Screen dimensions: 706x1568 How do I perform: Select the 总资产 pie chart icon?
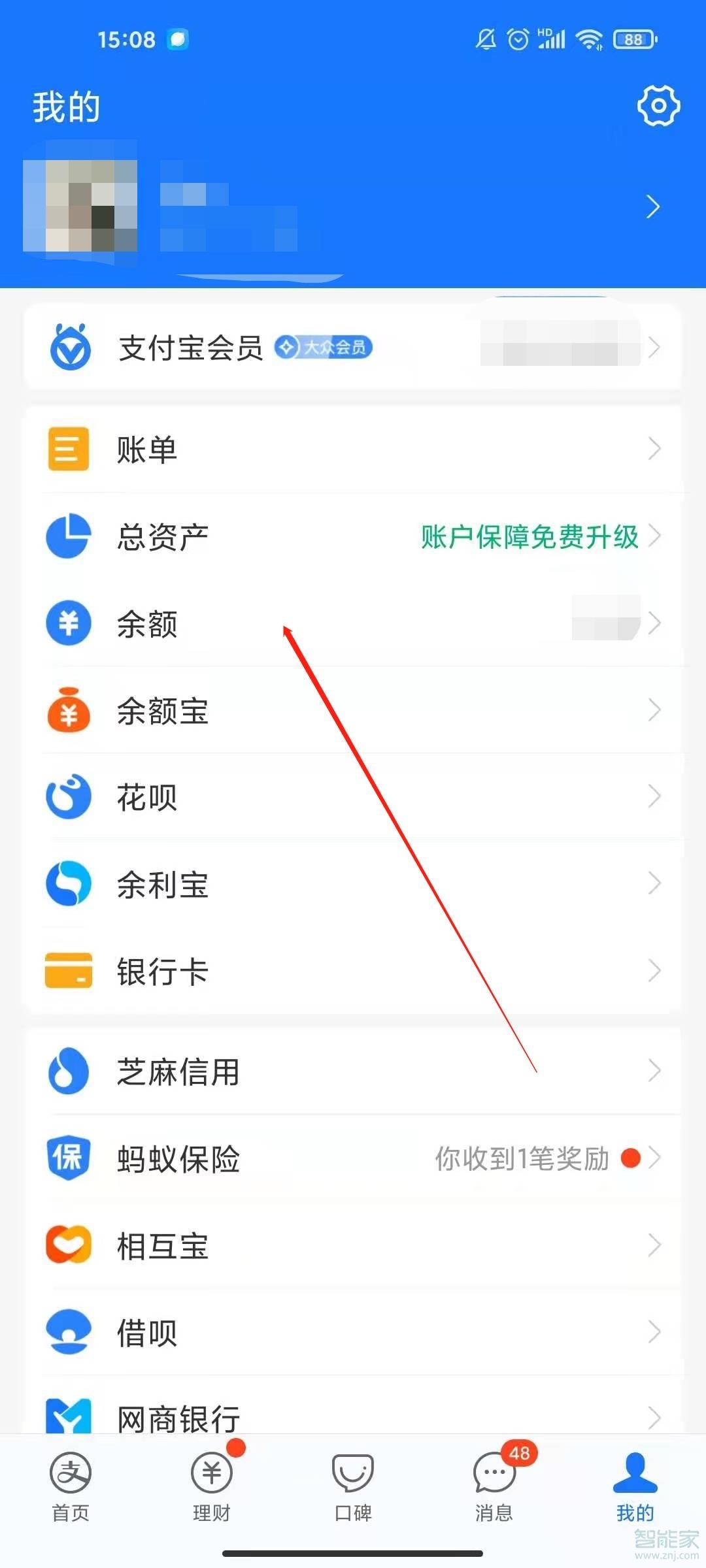tap(68, 536)
